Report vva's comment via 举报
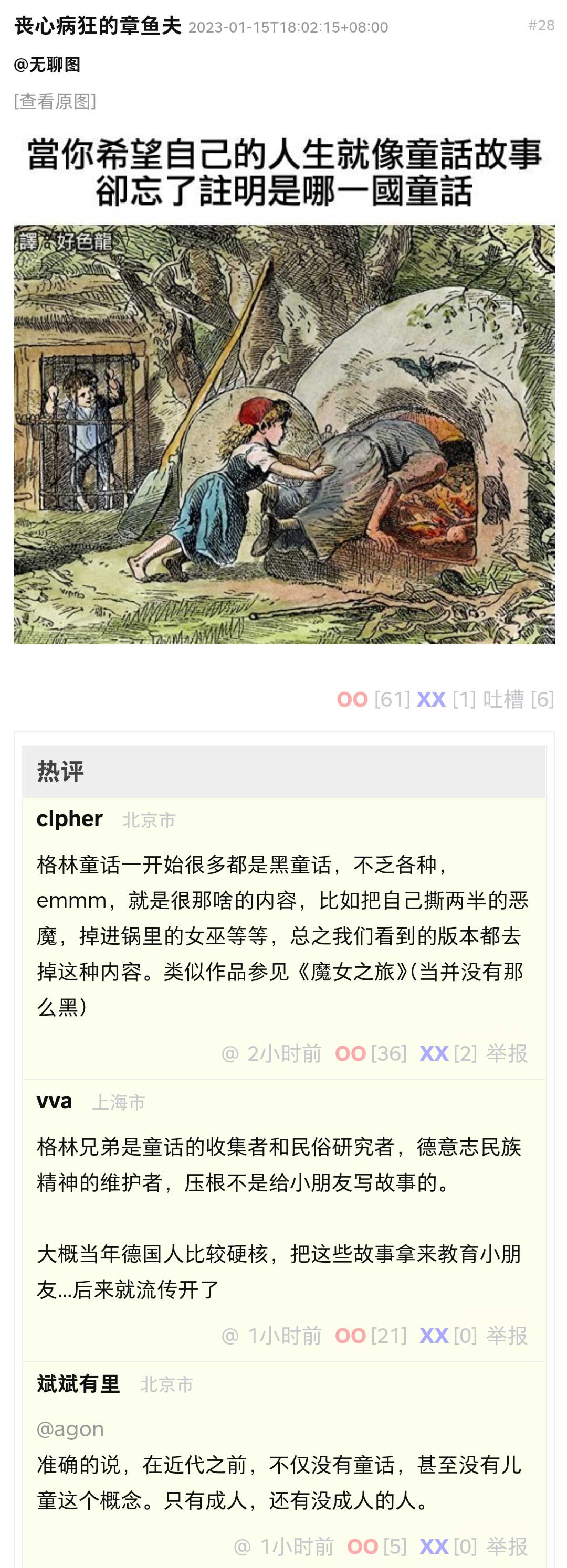 507,1336
